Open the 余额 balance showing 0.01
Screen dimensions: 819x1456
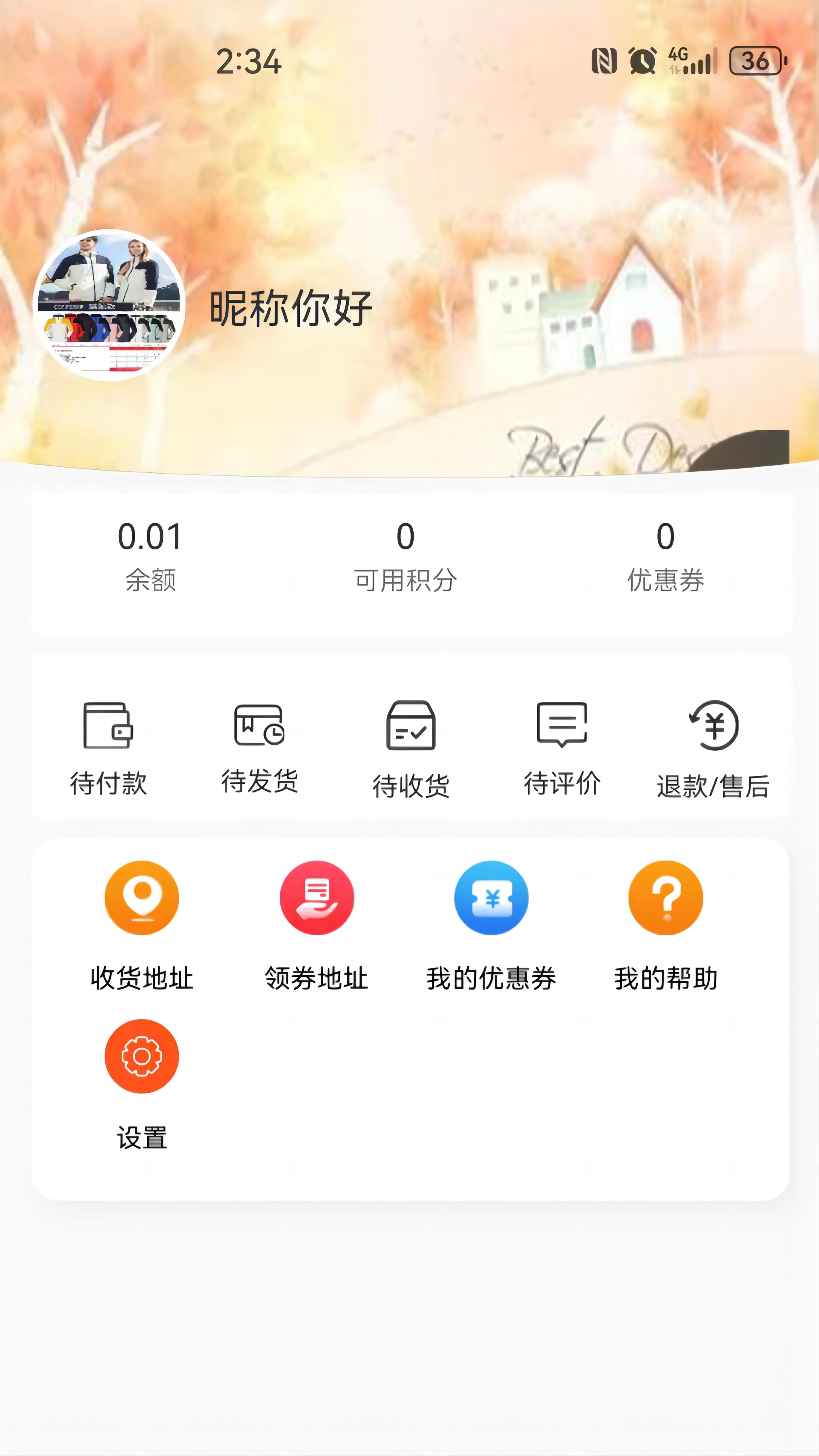coord(150,557)
